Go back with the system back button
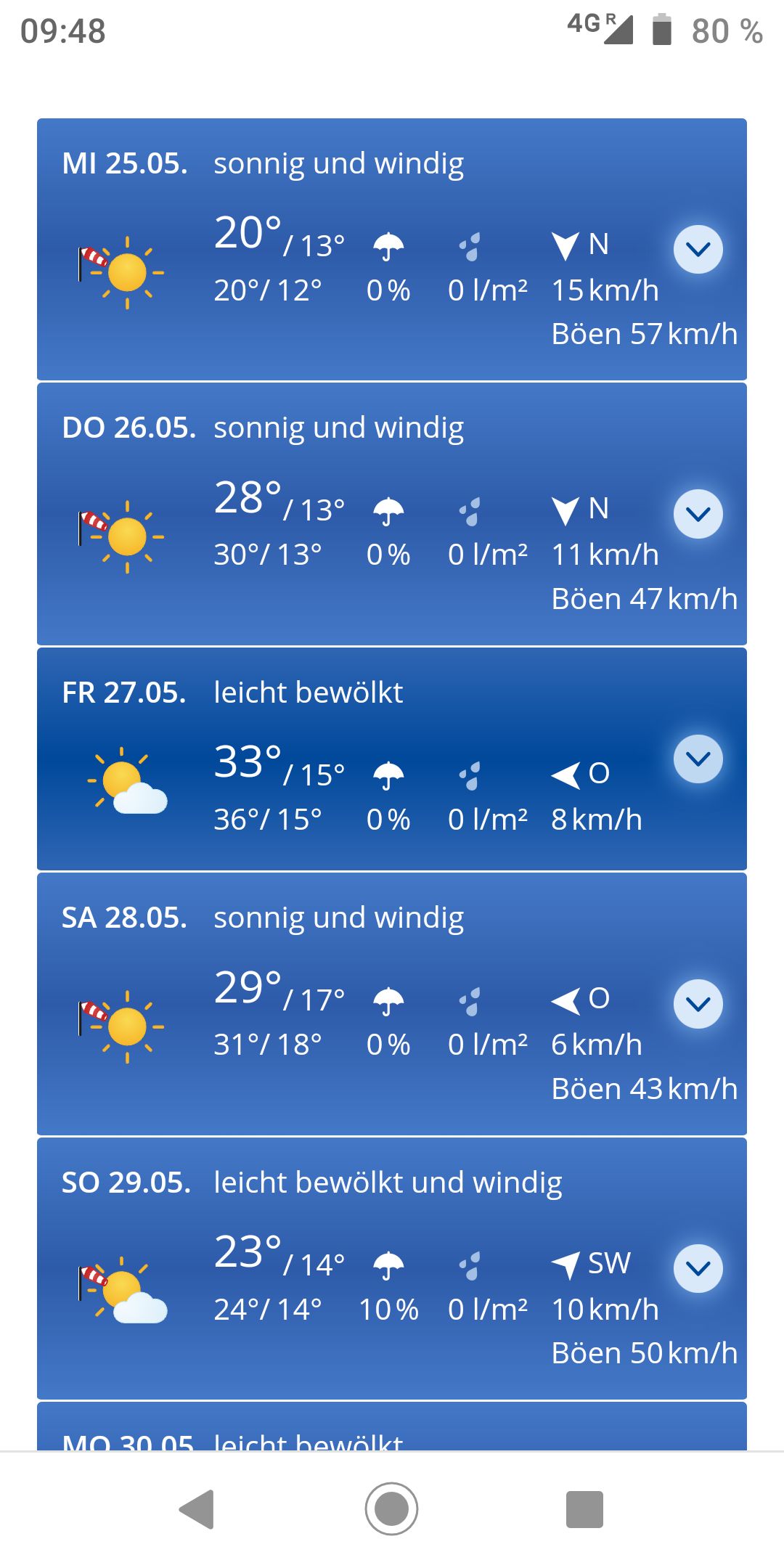Viewport: 784px width, 1568px height. 197,1509
